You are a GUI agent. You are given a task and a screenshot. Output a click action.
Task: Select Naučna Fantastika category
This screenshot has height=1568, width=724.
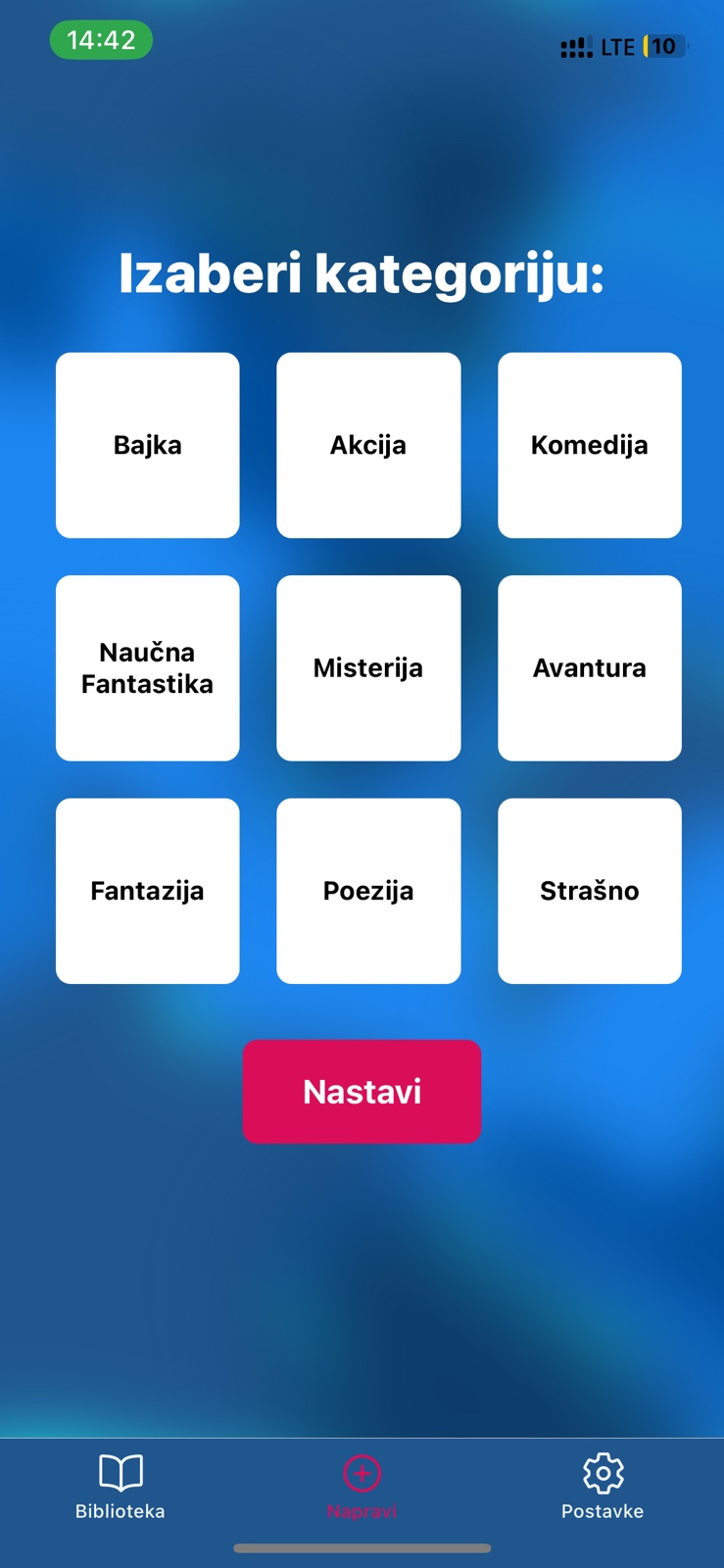click(148, 667)
